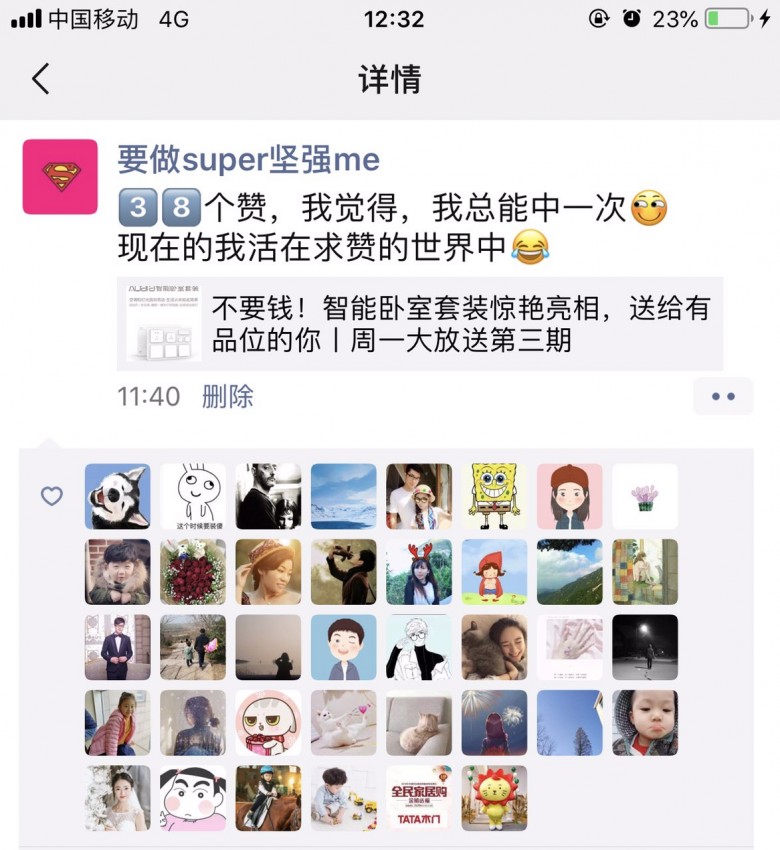Open the like and comment options button

click(723, 396)
